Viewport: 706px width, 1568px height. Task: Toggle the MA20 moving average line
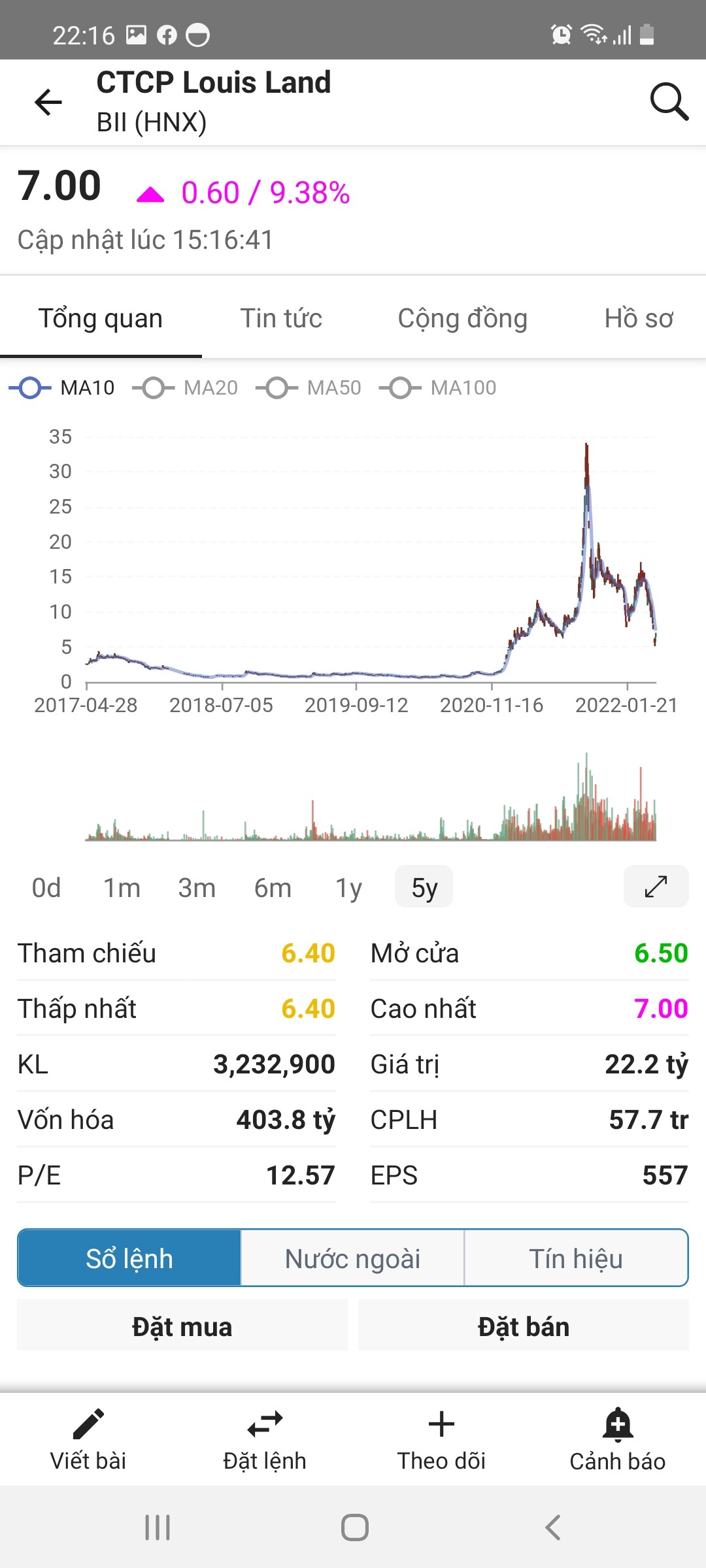186,388
